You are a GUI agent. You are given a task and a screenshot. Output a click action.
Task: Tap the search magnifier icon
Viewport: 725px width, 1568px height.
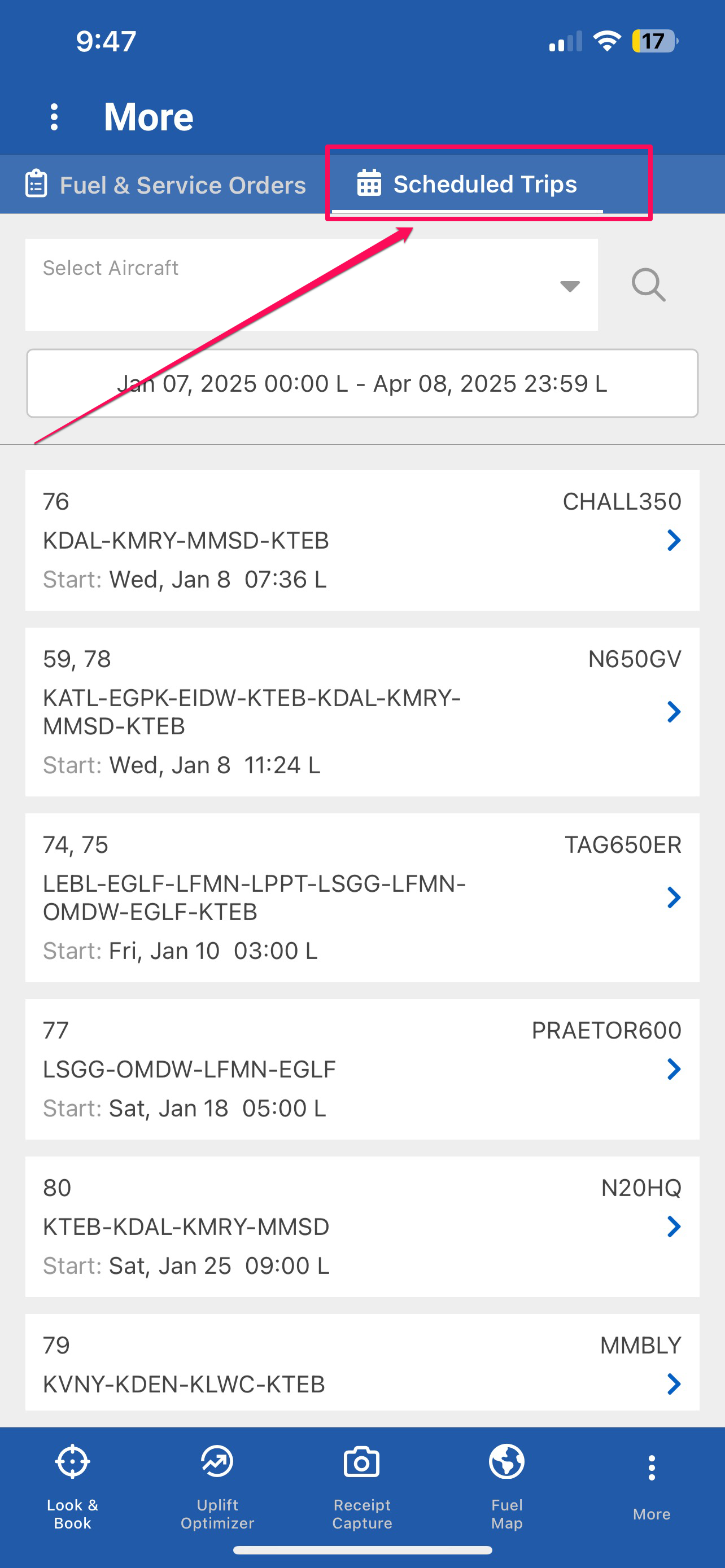pyautogui.click(x=648, y=285)
